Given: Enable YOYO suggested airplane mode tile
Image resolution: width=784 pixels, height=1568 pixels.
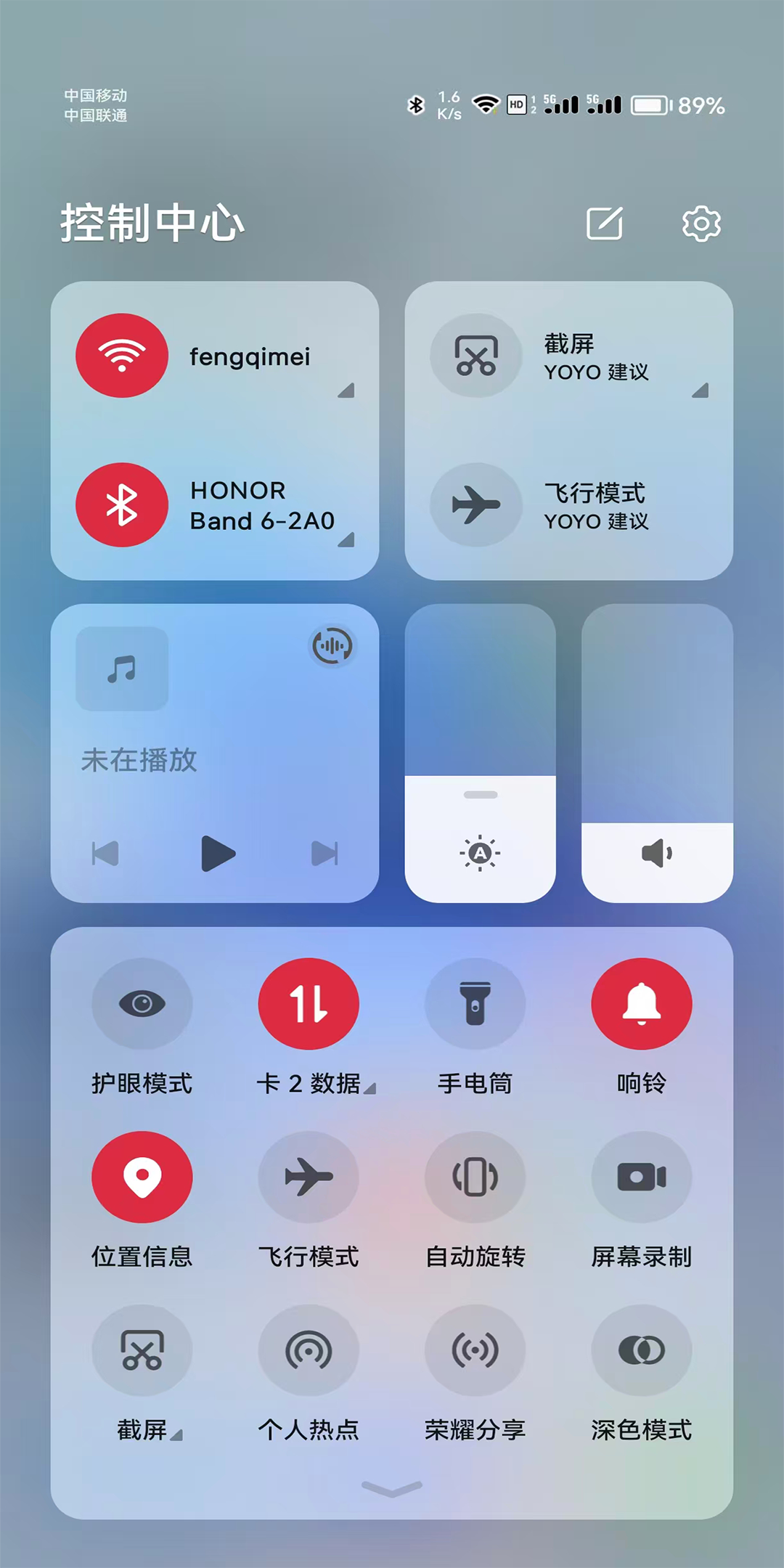Looking at the screenshot, I should click(x=476, y=505).
